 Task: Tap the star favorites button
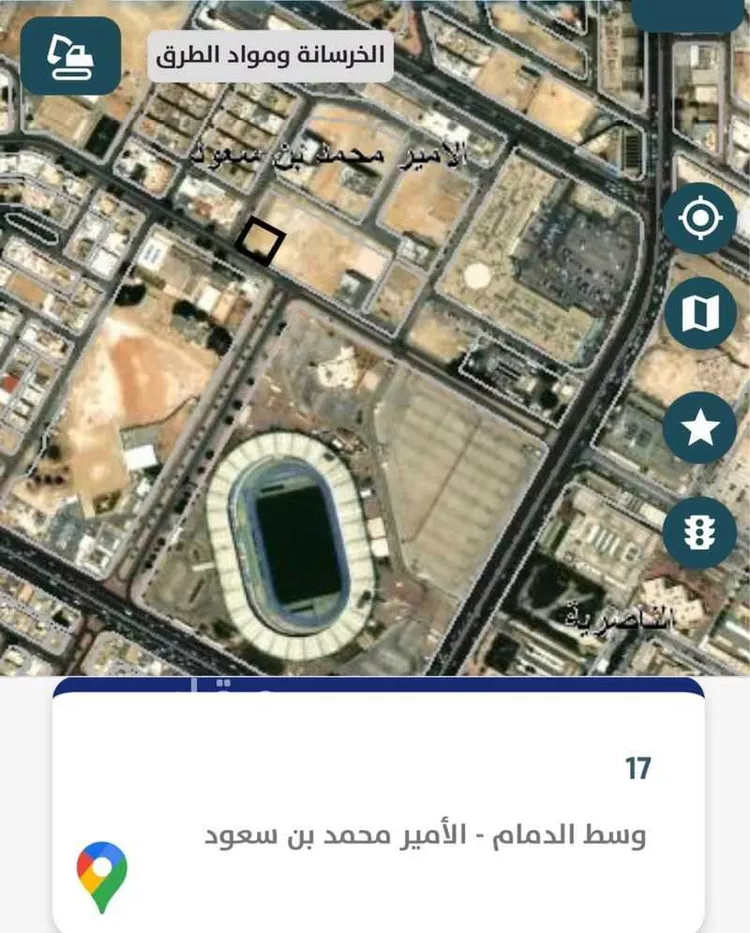click(x=700, y=428)
